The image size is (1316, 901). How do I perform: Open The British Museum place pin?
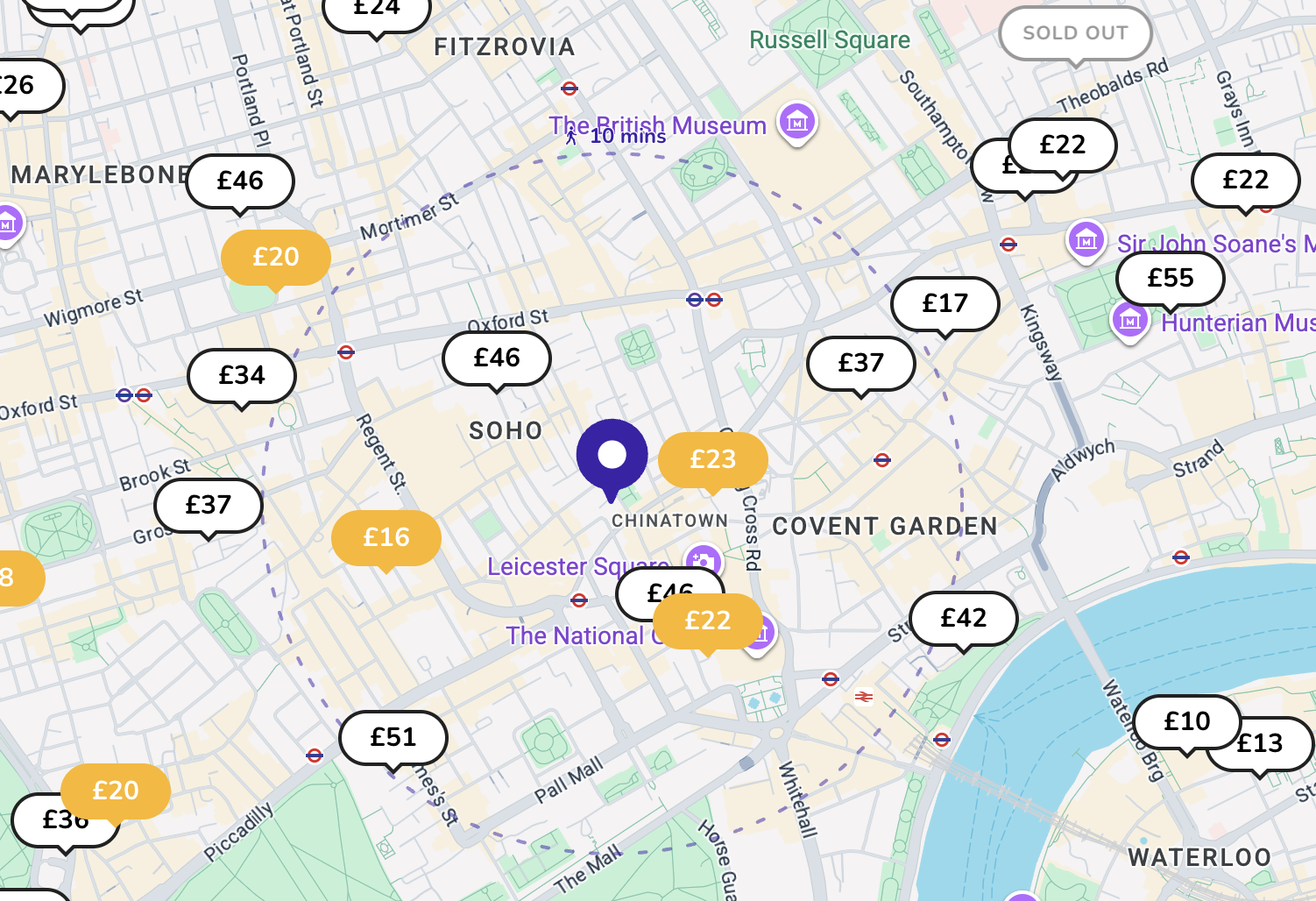click(x=796, y=122)
